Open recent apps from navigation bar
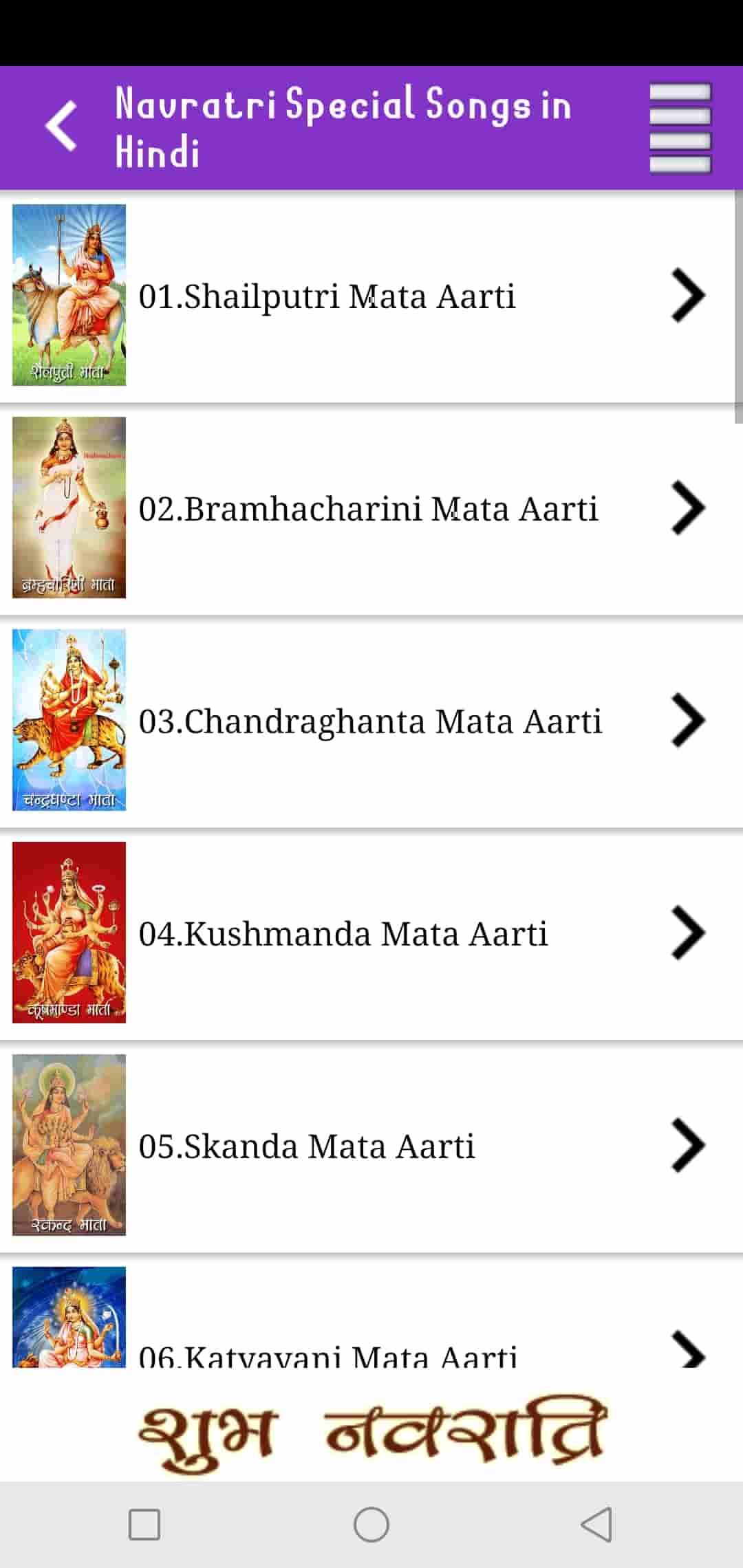 click(x=144, y=1525)
